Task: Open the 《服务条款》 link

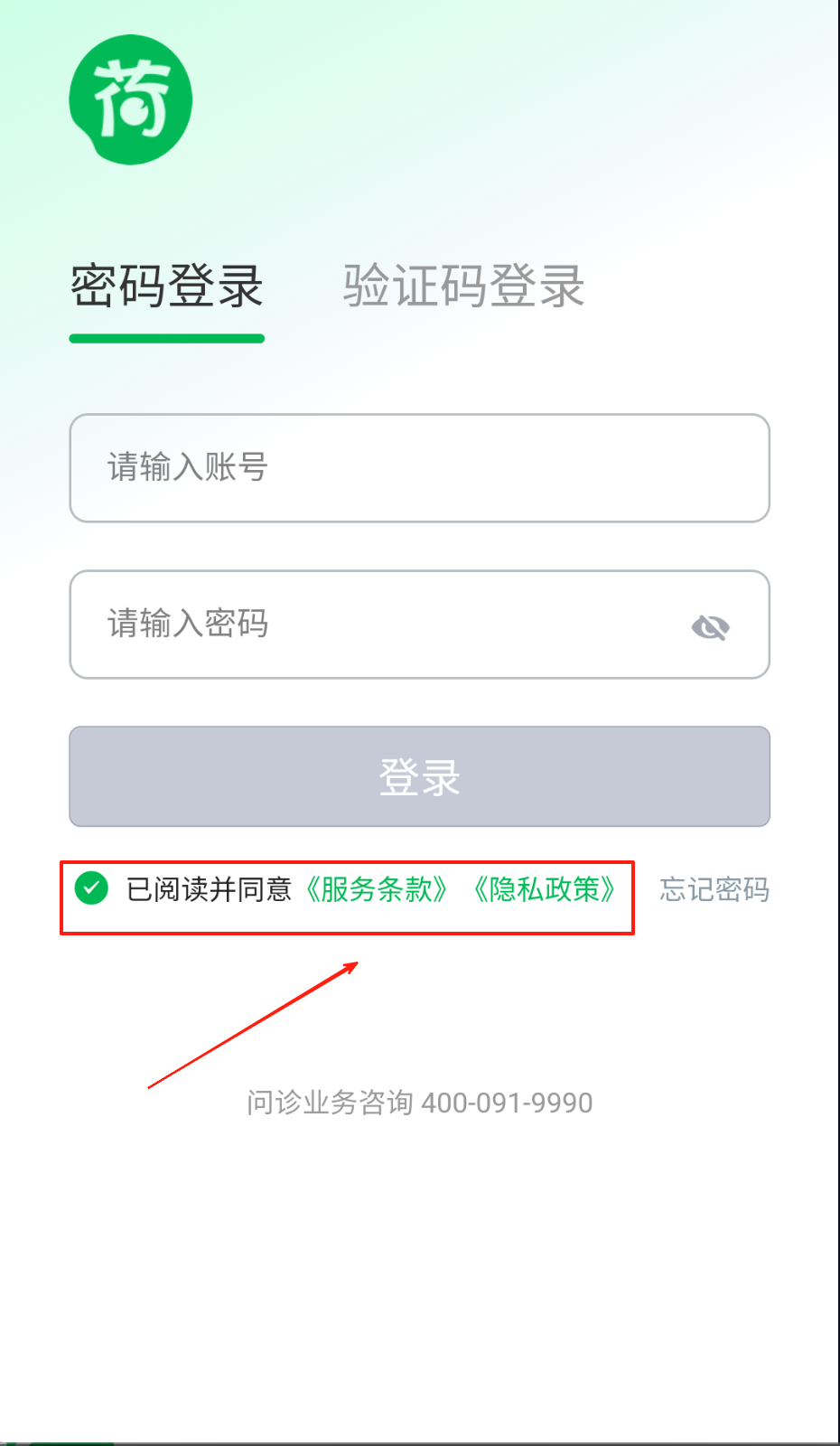Action: pos(377,889)
